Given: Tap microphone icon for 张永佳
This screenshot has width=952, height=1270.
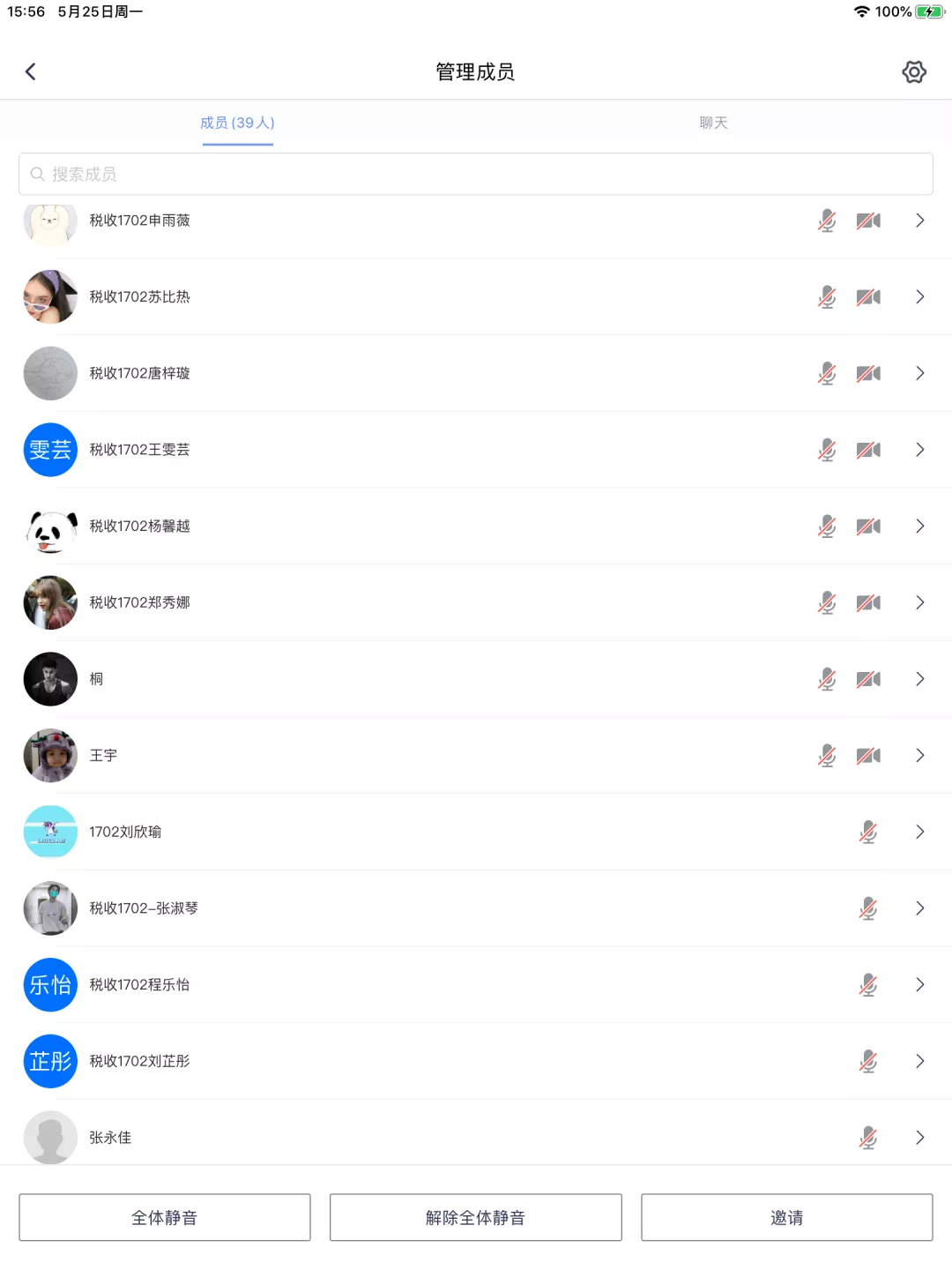Looking at the screenshot, I should pyautogui.click(x=868, y=1138).
